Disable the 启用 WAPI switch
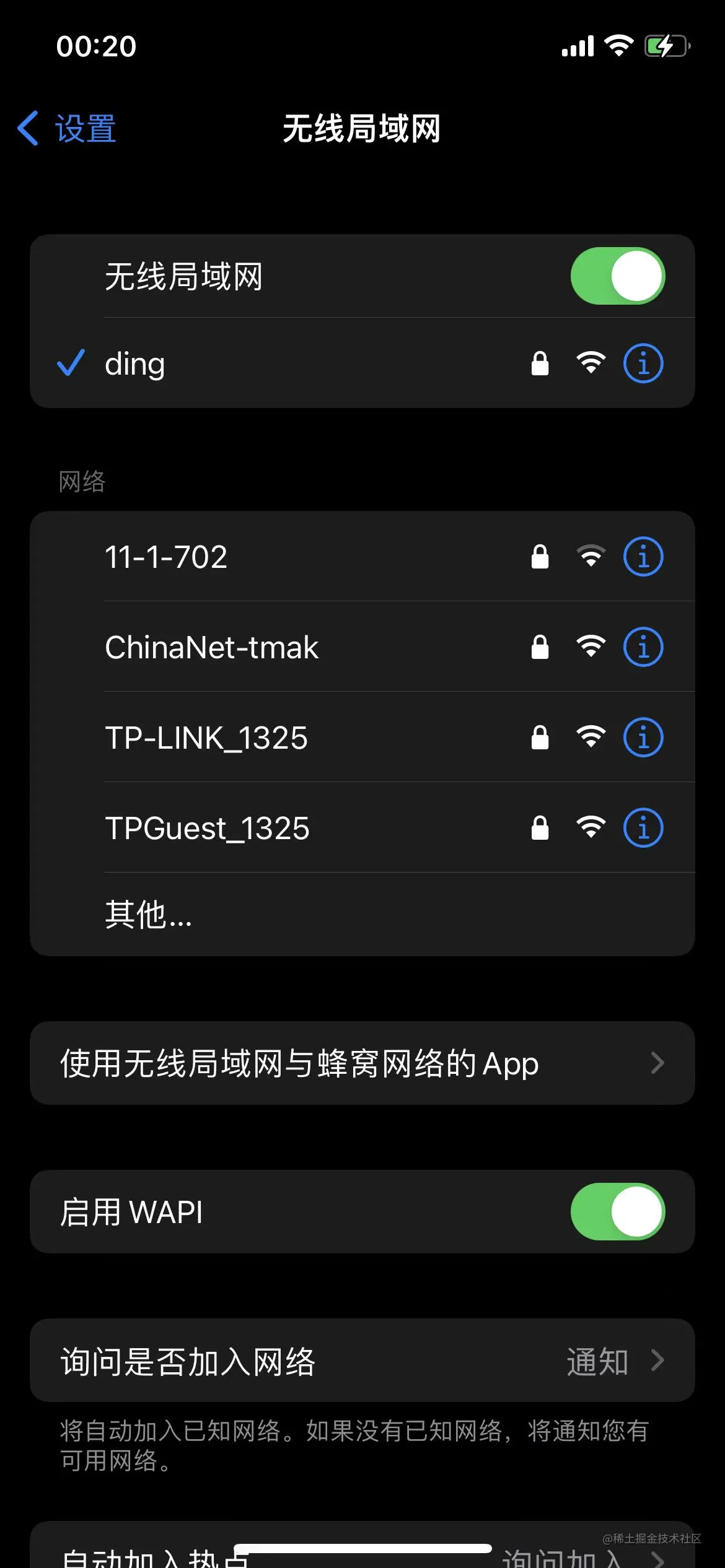The height and width of the screenshot is (1568, 725). (x=617, y=1212)
